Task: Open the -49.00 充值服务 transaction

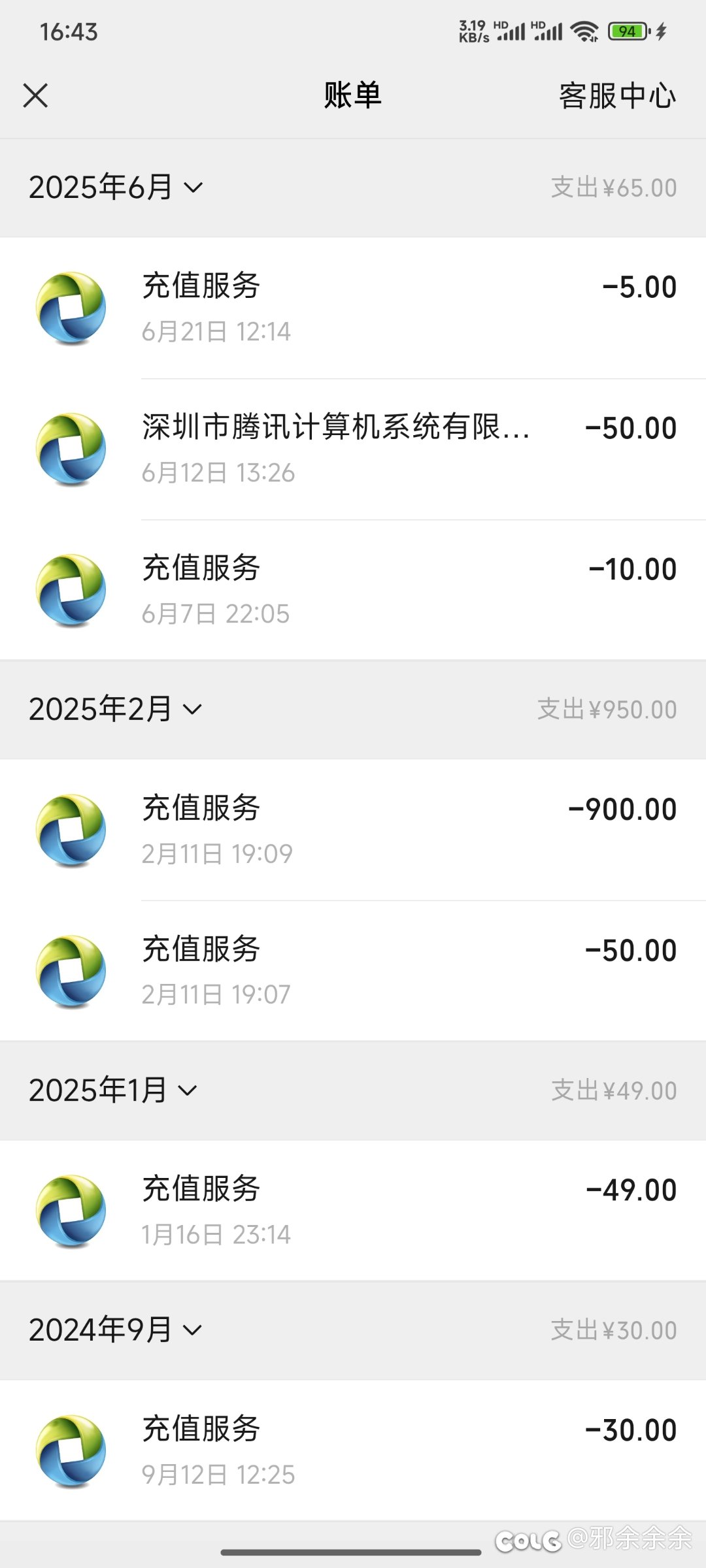Action: point(353,1211)
